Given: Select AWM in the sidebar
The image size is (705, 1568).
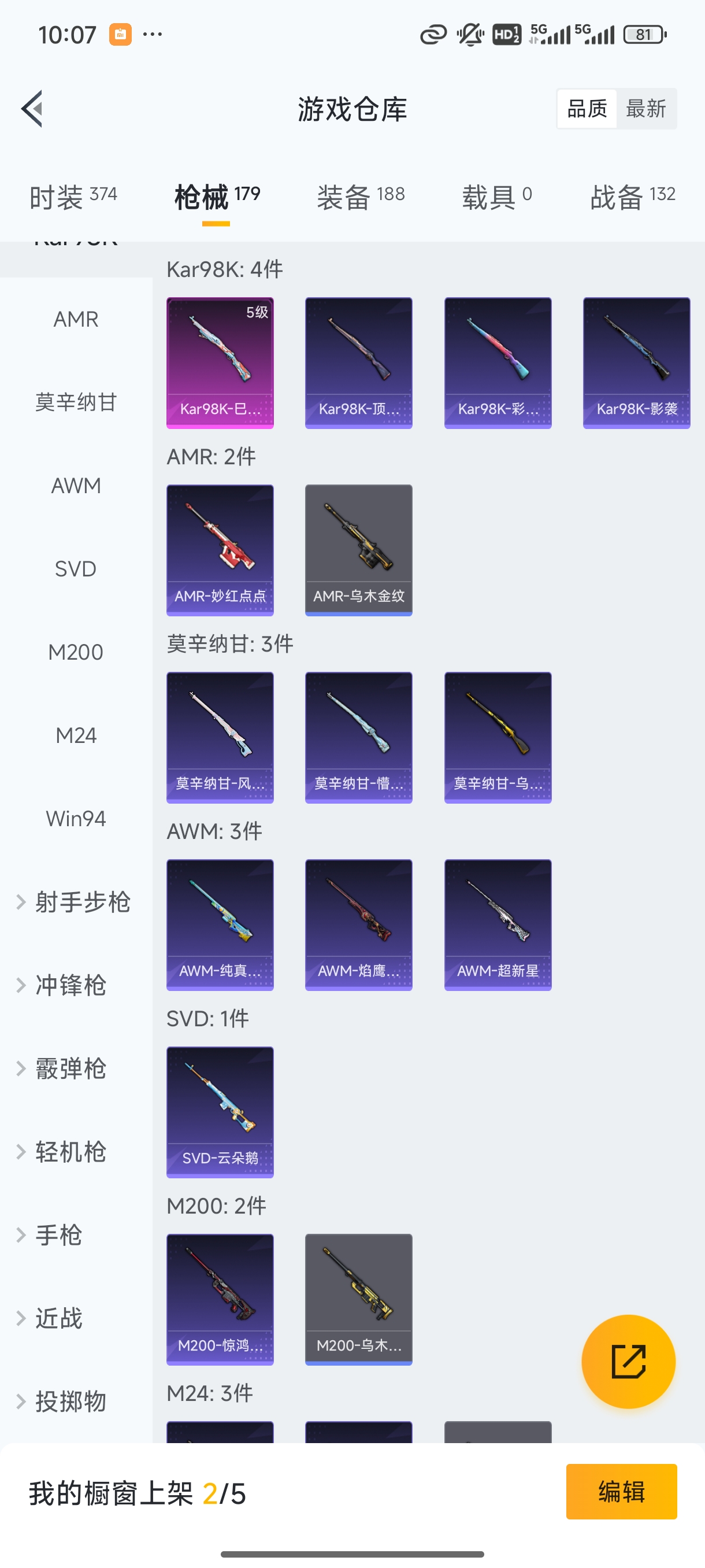Looking at the screenshot, I should [75, 485].
